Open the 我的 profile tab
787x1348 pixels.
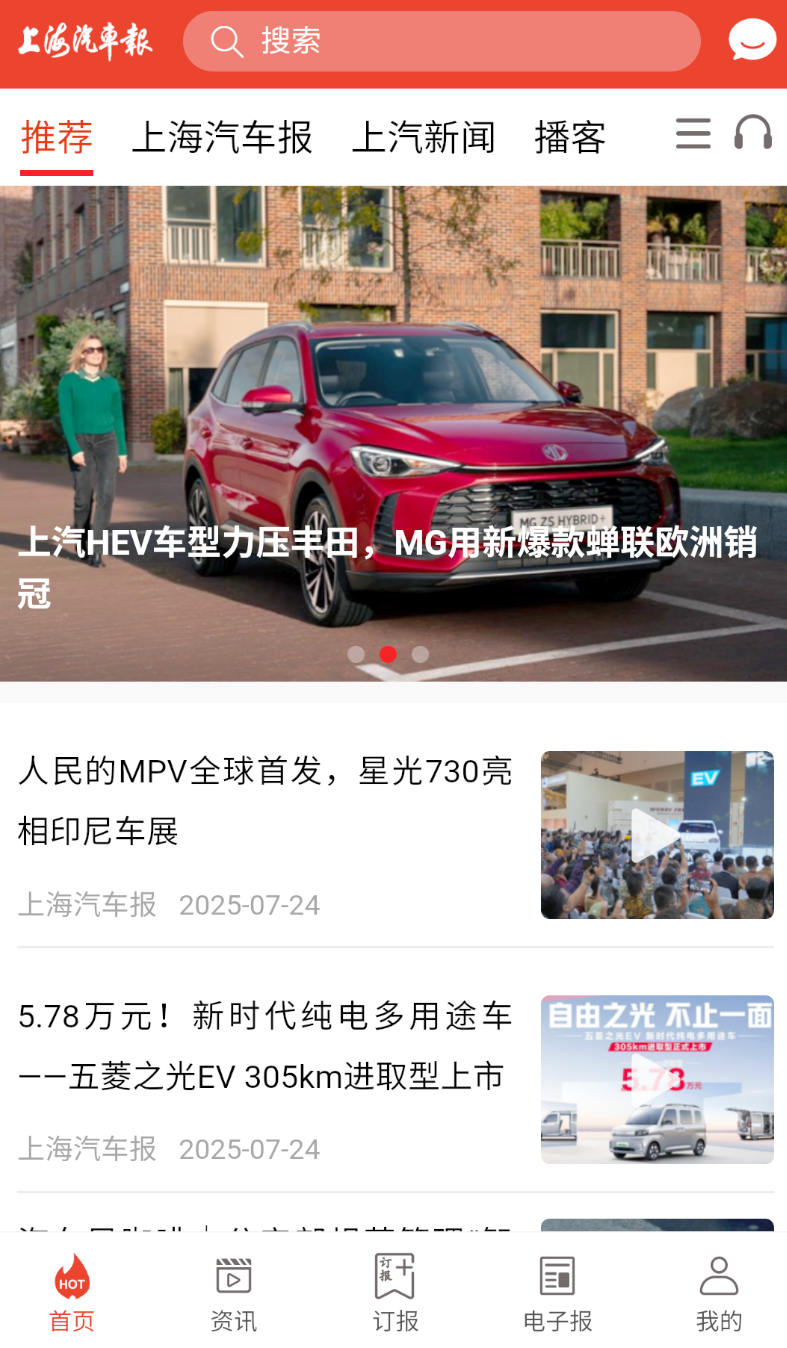point(718,1294)
